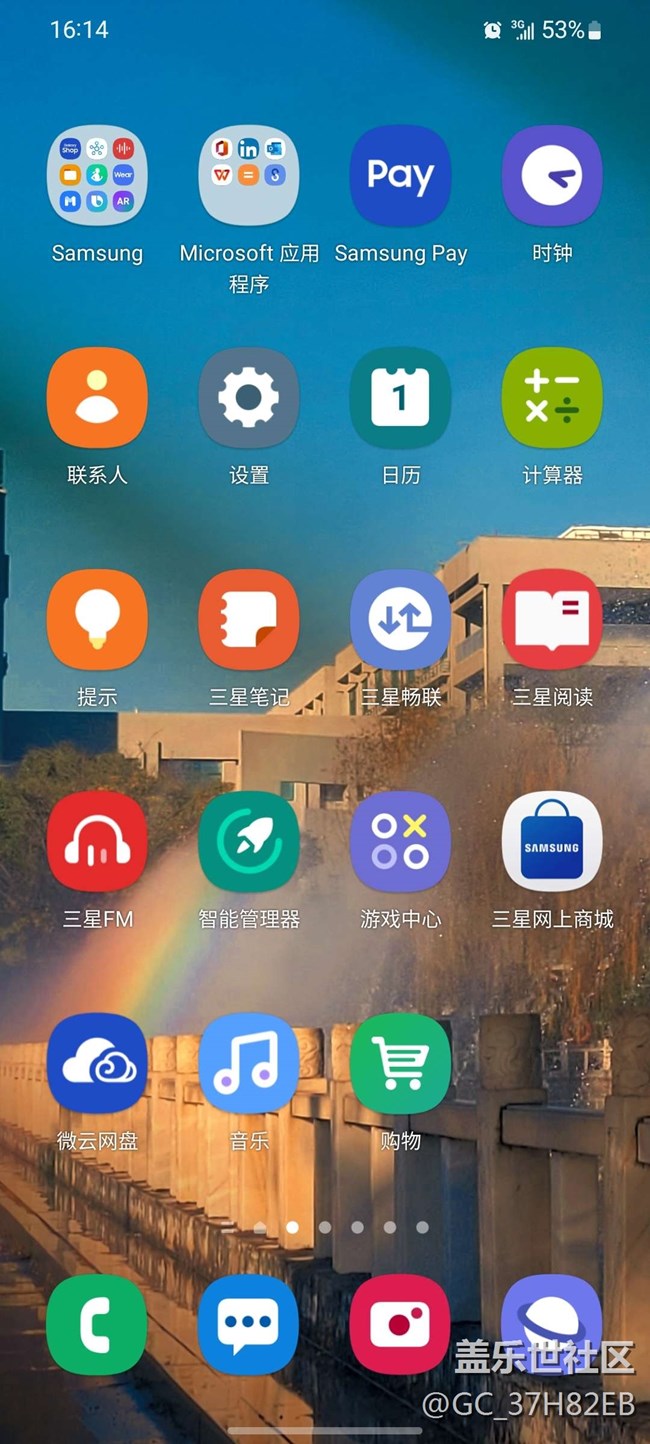The height and width of the screenshot is (1444, 650).
Task: Open the Microsoft 应用程序 folder
Action: [249, 175]
